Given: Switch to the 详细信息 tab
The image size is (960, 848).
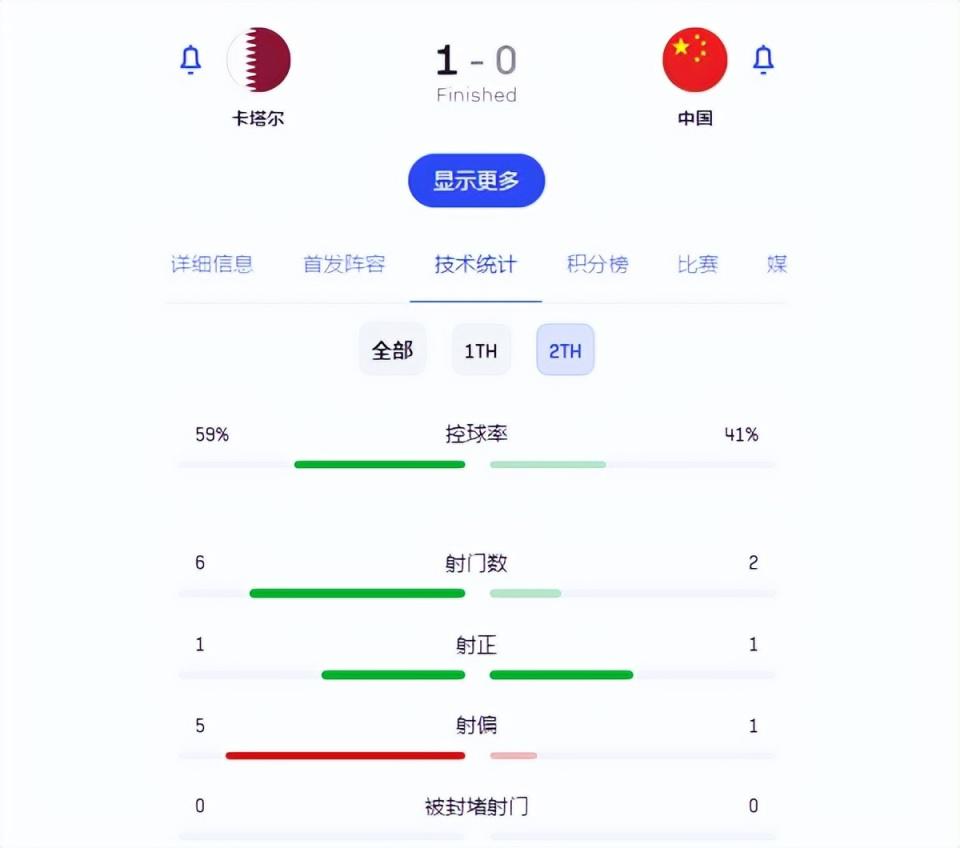Looking at the screenshot, I should 212,264.
